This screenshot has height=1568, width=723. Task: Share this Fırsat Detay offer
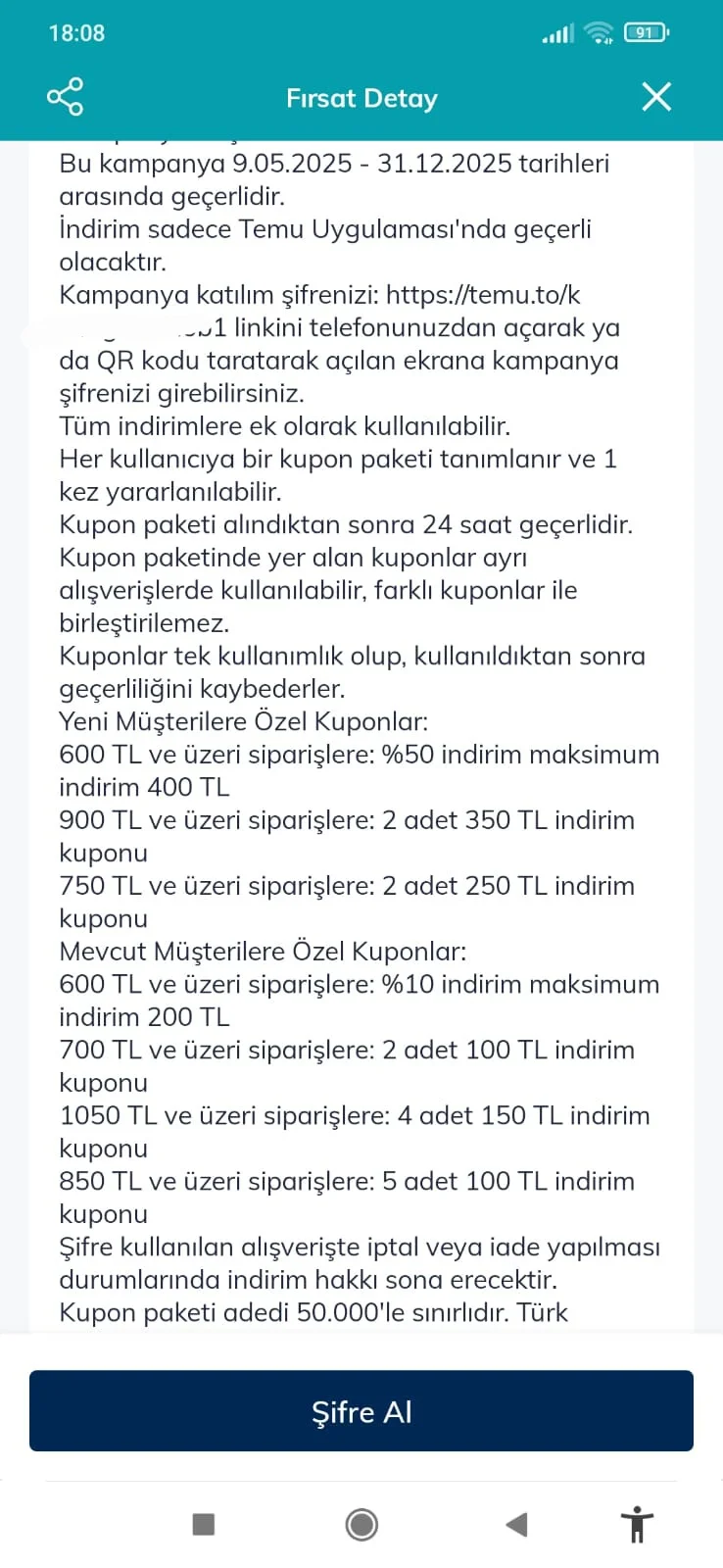pos(65,97)
